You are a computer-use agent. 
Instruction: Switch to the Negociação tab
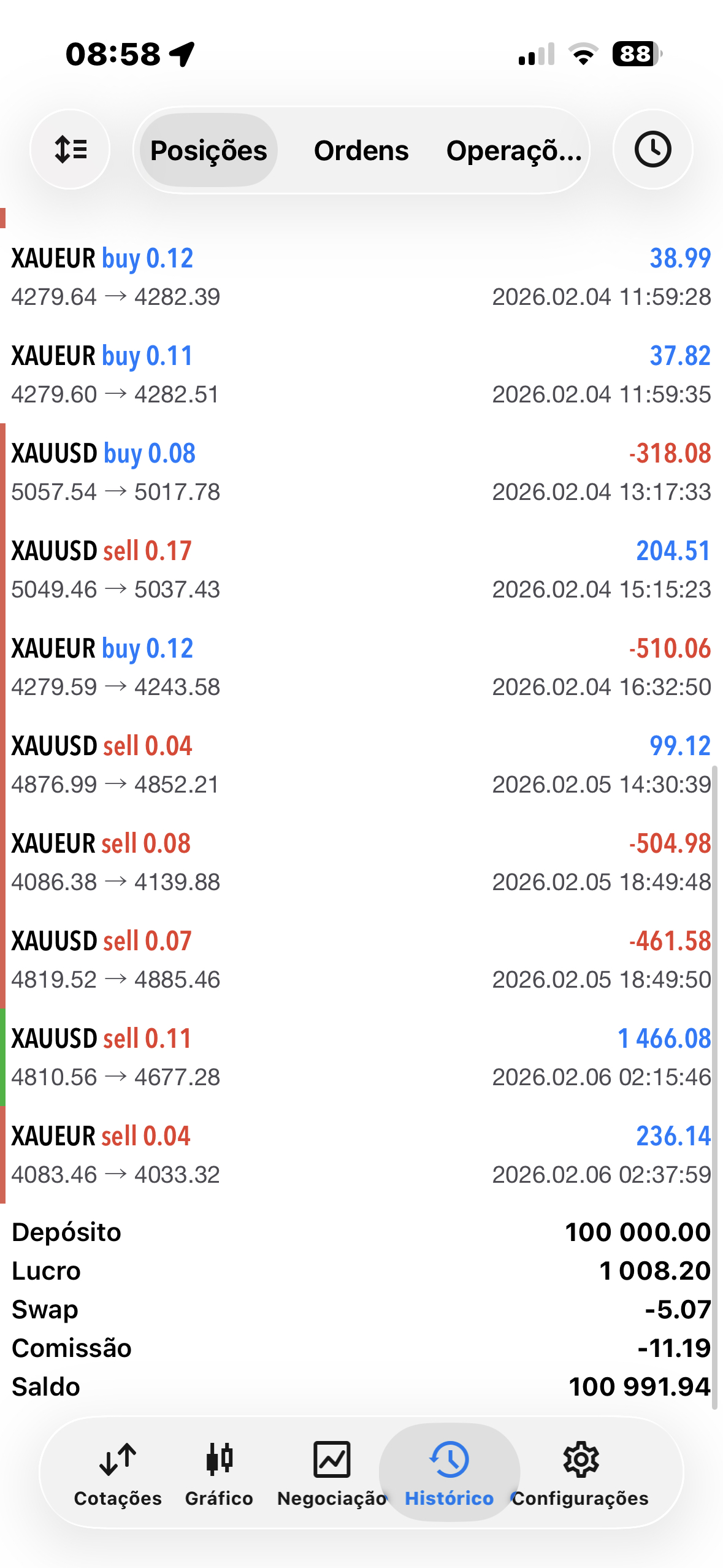[332, 1472]
